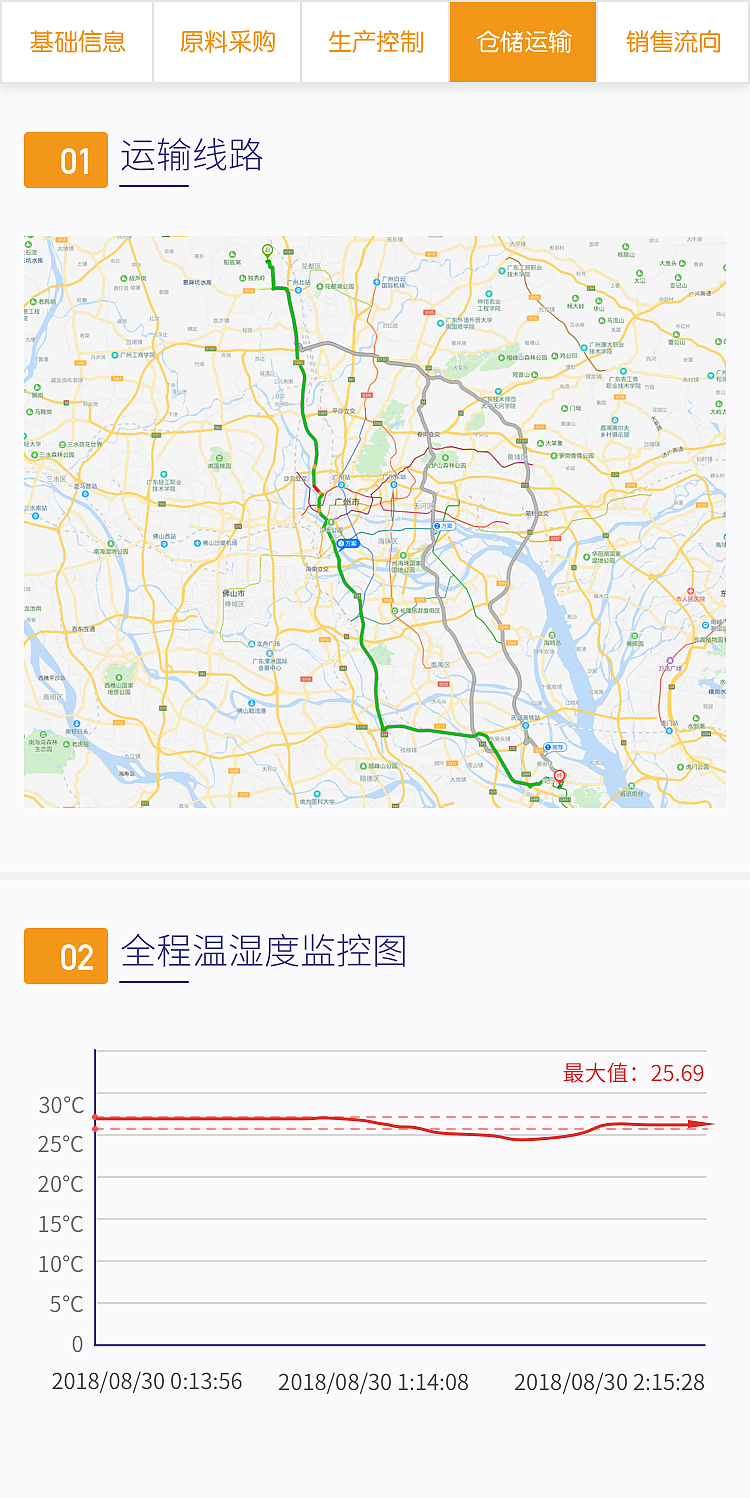Viewport: 750px width, 1498px height.
Task: Select the 海鸥岛 scenic spot icon
Action: coord(551,634)
